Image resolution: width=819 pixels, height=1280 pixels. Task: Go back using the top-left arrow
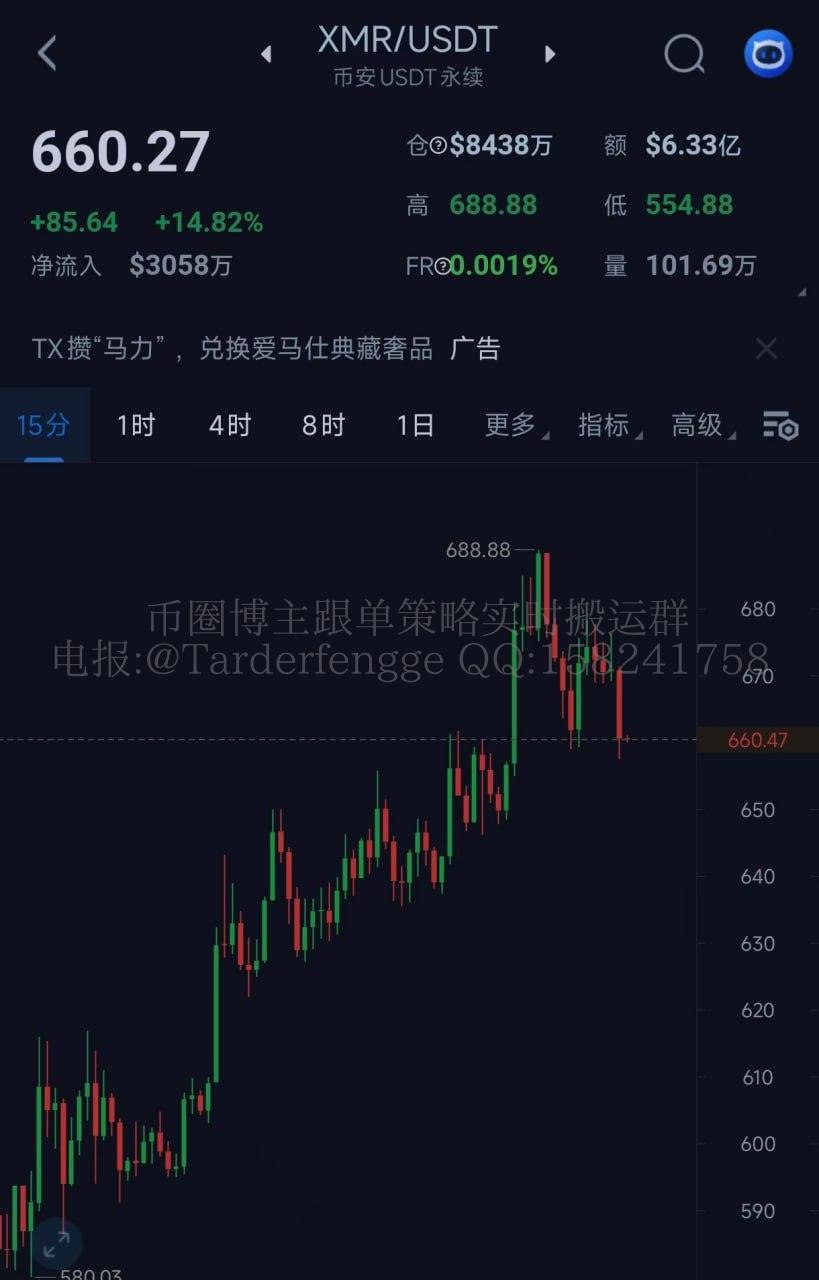[x=47, y=54]
